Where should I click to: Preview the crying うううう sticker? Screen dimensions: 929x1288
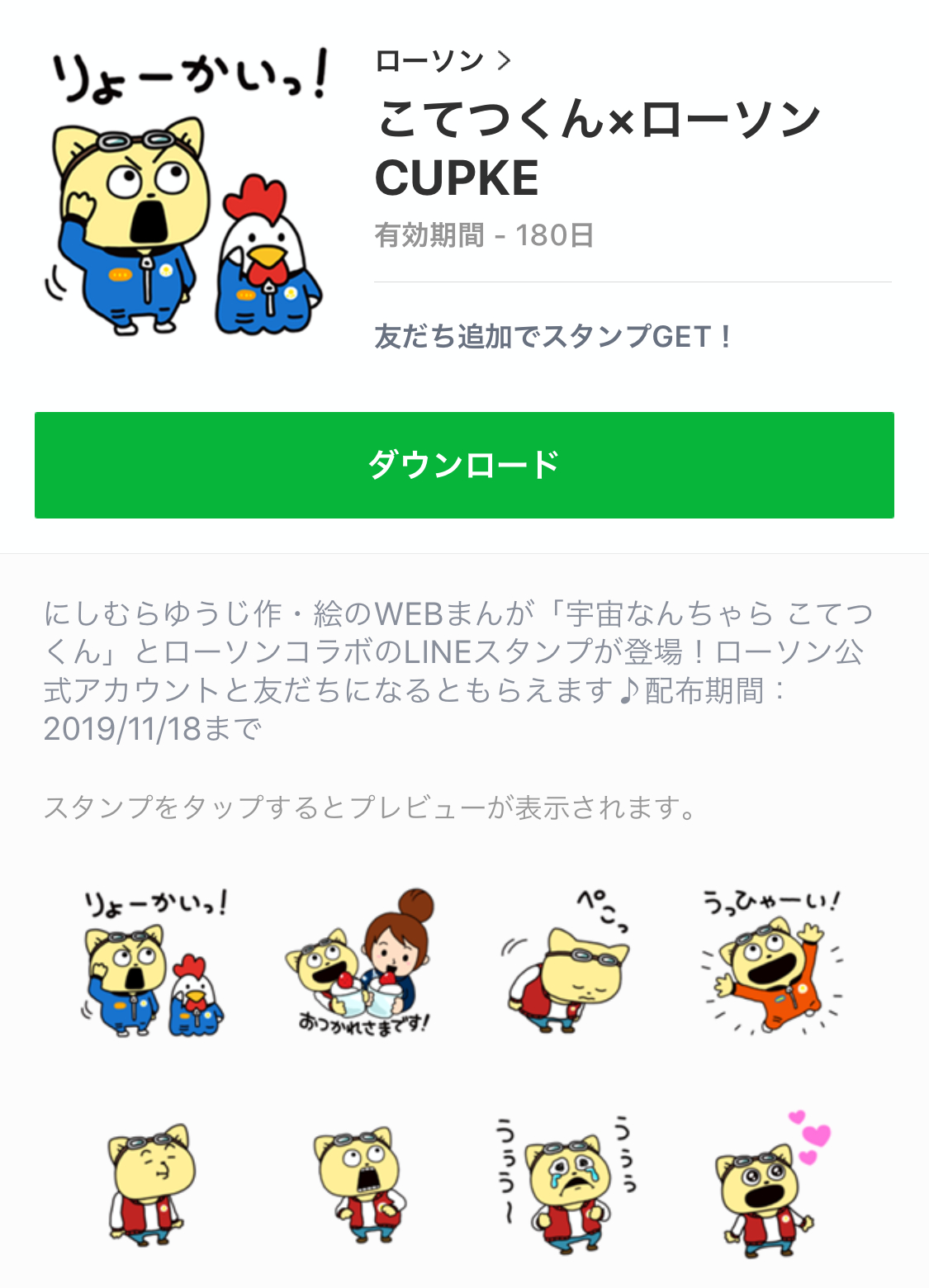coord(567,1182)
